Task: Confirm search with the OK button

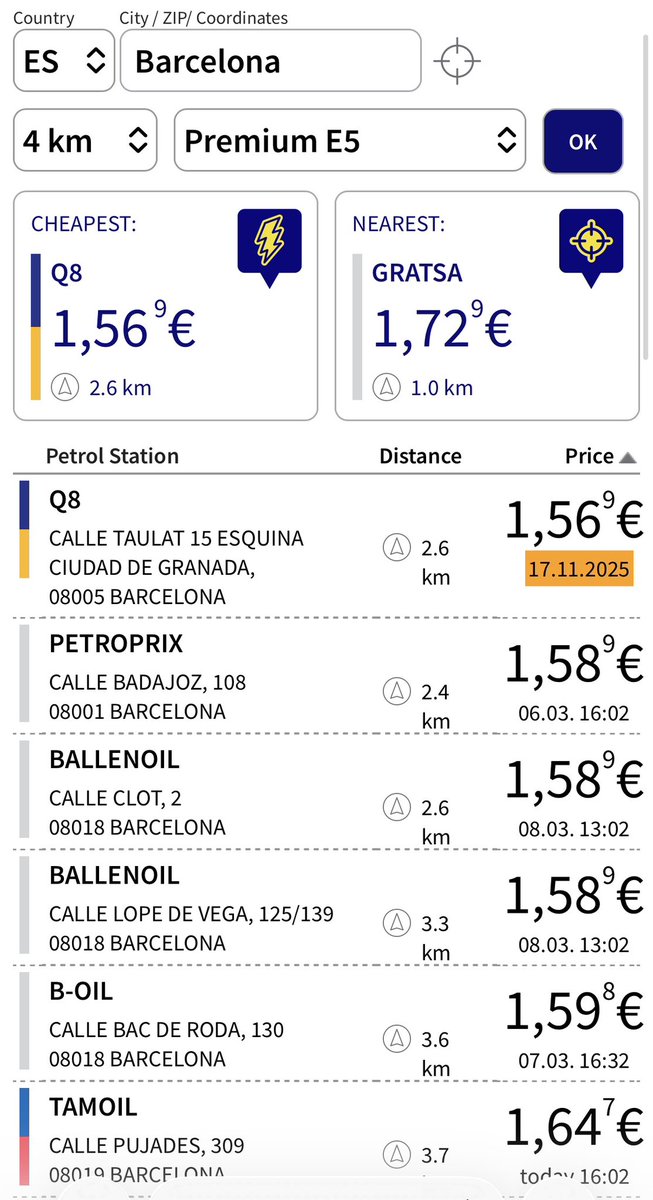Action: tap(583, 141)
